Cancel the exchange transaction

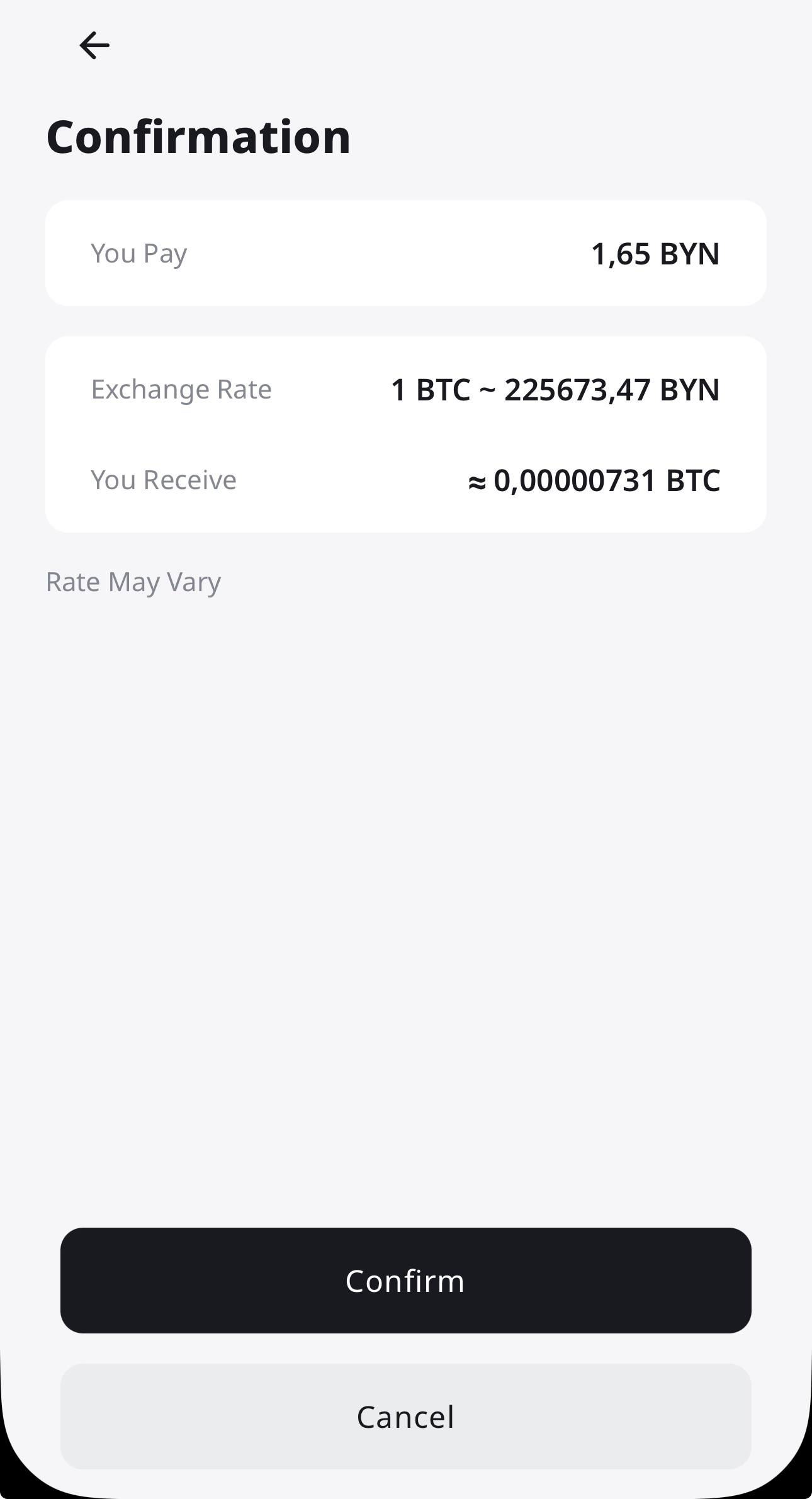click(405, 1417)
